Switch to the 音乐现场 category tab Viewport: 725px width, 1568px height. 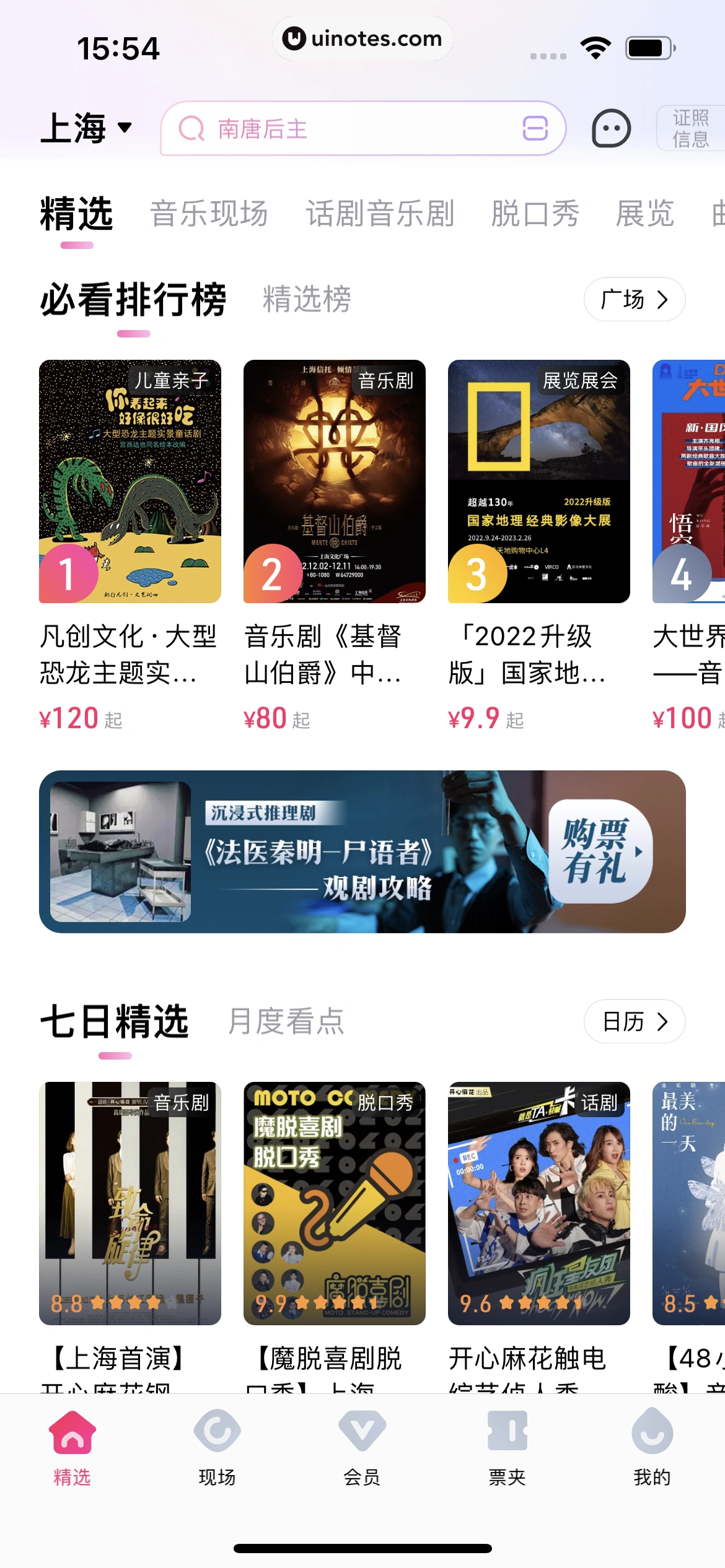[209, 214]
